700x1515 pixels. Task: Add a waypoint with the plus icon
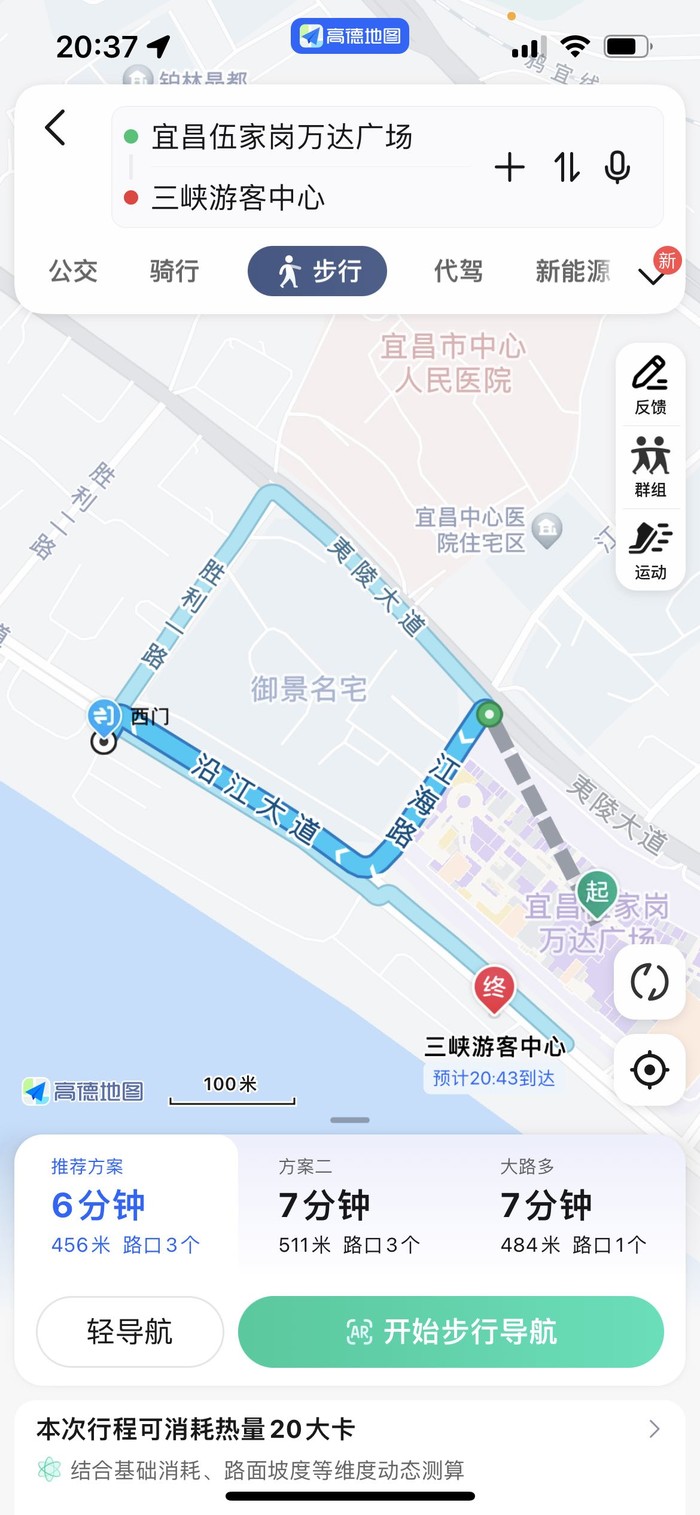(x=509, y=167)
